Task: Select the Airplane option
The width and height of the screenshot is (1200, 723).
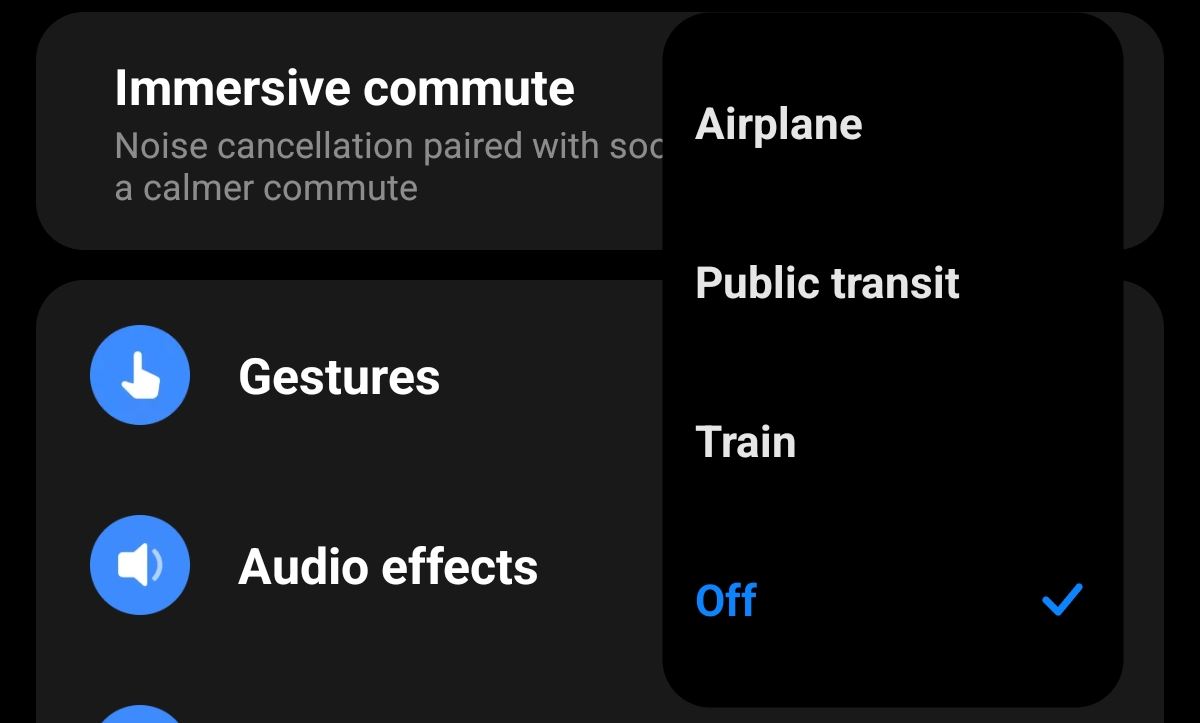Action: coord(779,125)
